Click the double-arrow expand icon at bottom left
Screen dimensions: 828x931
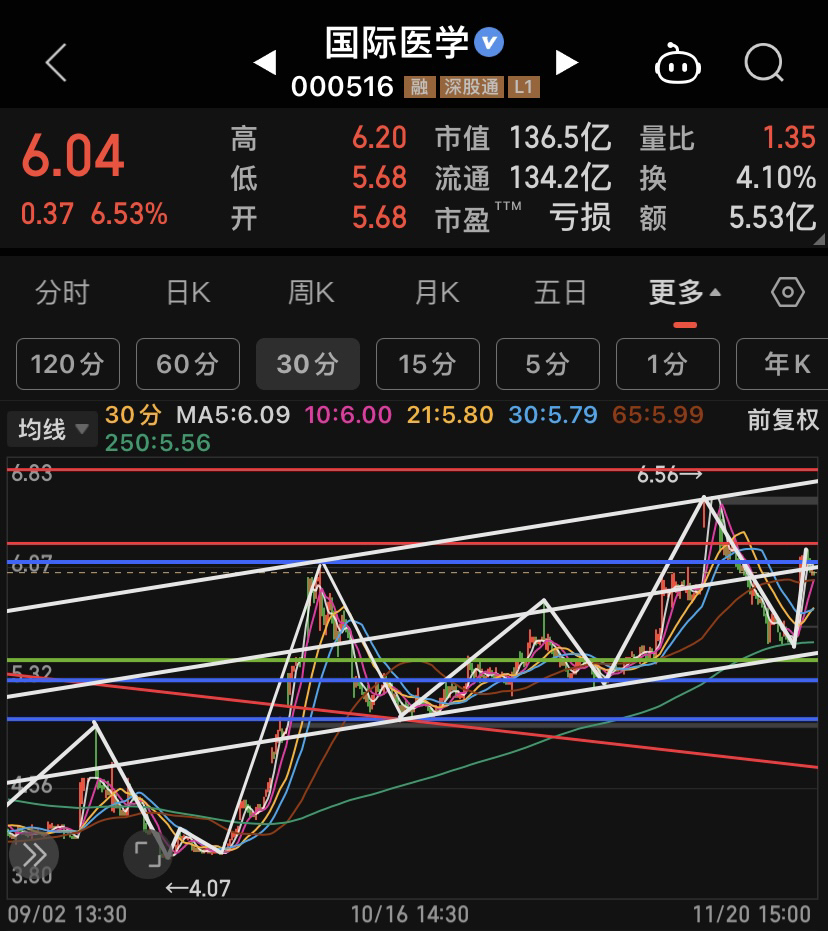[35, 855]
